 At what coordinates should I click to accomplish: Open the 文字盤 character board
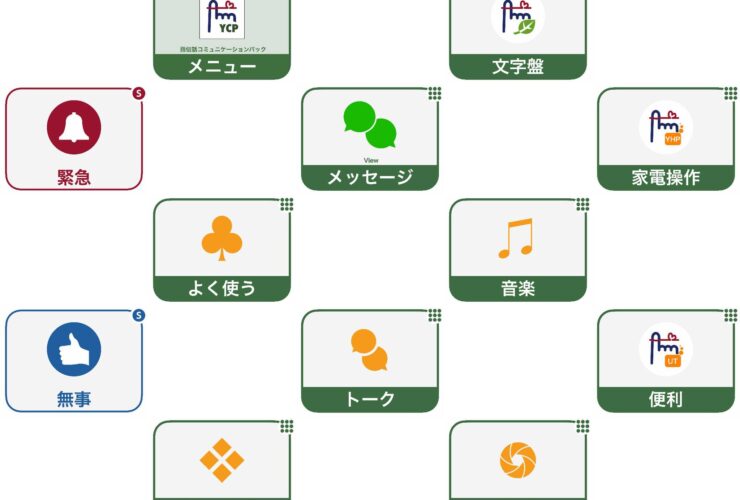click(518, 40)
